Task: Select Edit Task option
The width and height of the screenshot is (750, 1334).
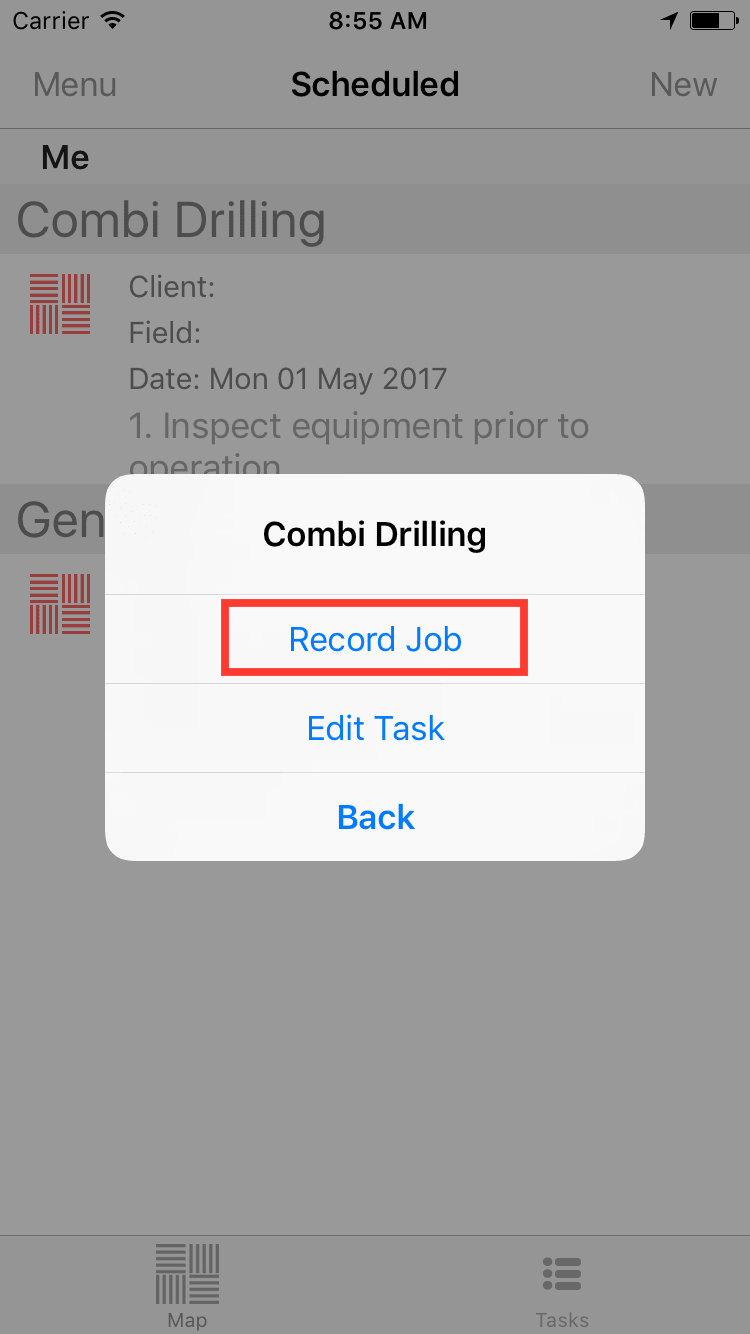Action: [x=375, y=728]
